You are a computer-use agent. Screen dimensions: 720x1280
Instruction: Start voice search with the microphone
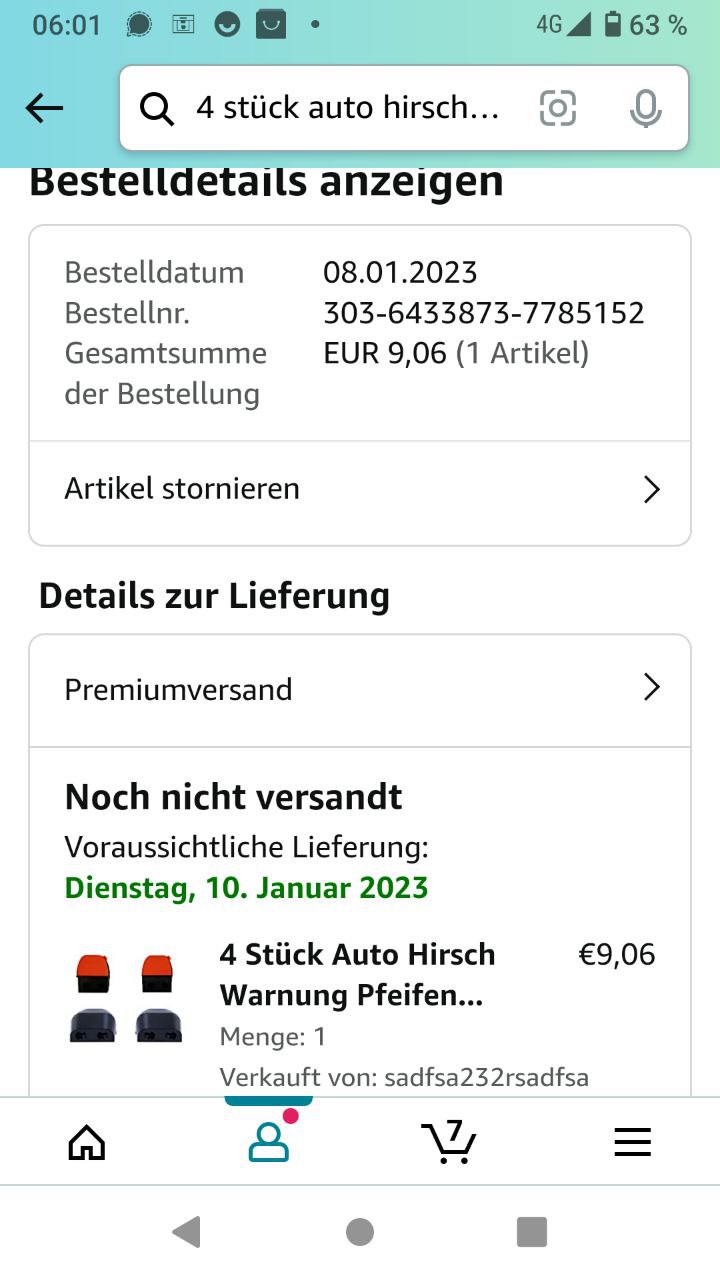click(x=646, y=108)
